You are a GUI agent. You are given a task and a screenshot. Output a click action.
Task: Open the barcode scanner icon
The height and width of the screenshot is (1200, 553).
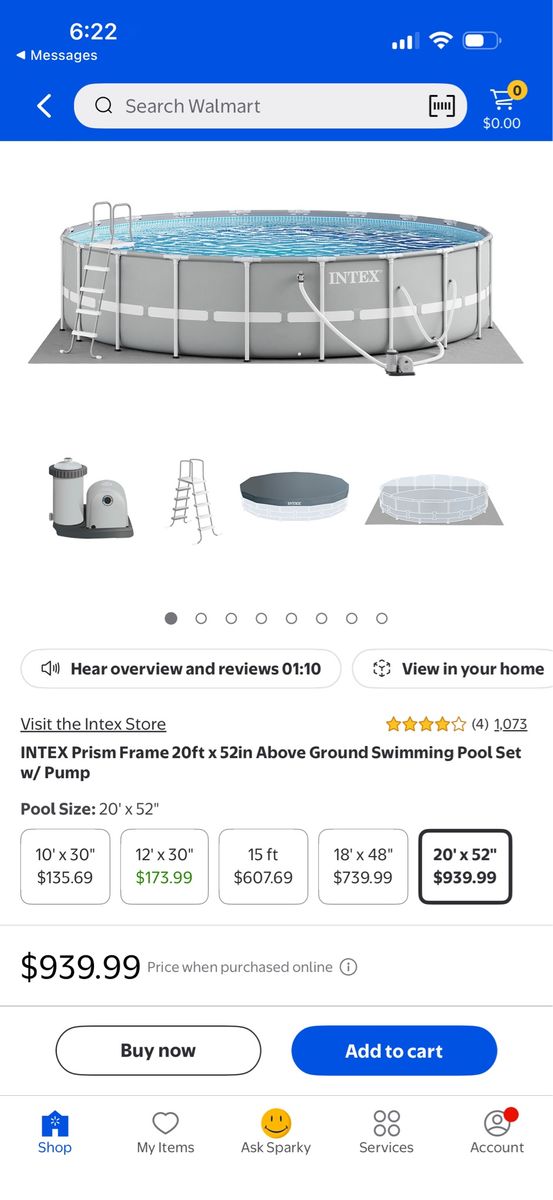(441, 106)
